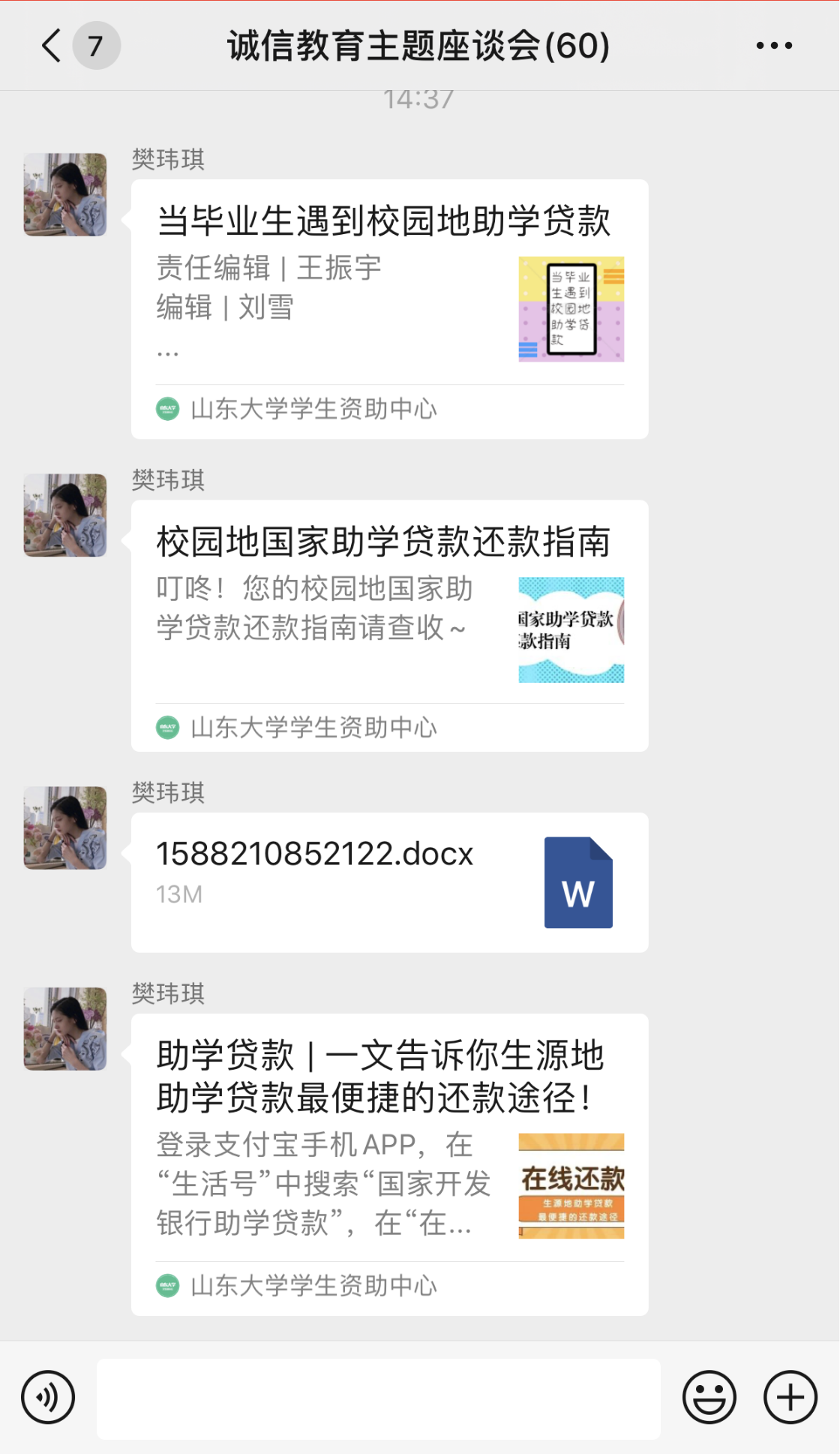Go back to the chat list
Image resolution: width=840 pixels, height=1454 pixels.
[52, 46]
